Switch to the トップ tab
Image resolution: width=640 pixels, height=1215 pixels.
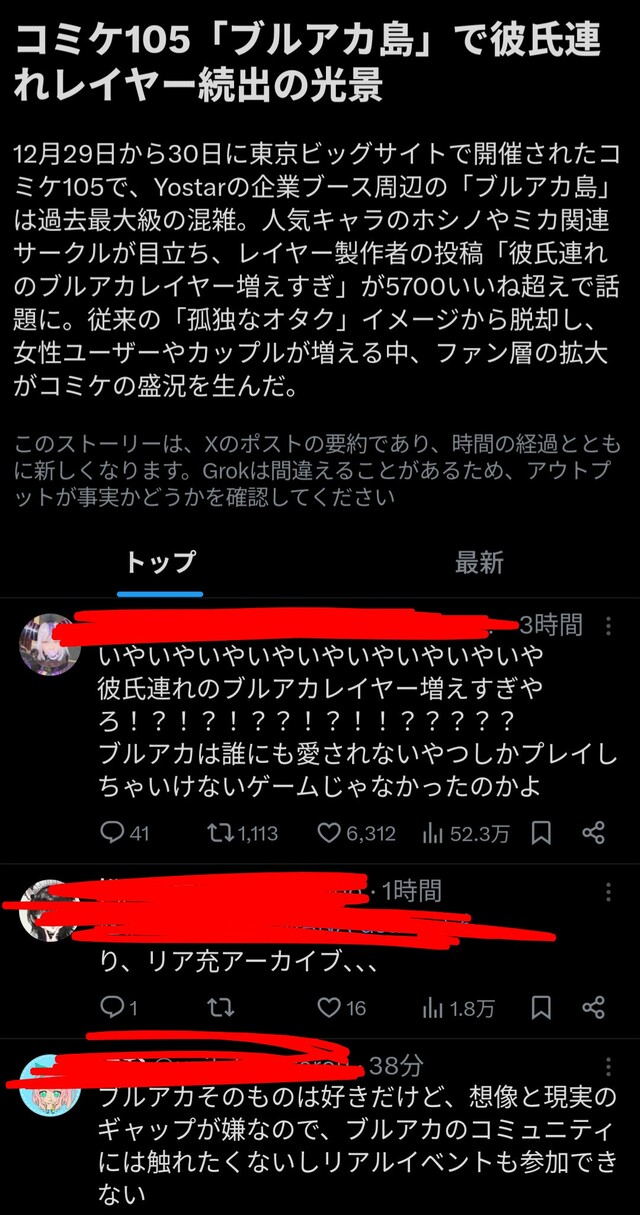(x=160, y=562)
